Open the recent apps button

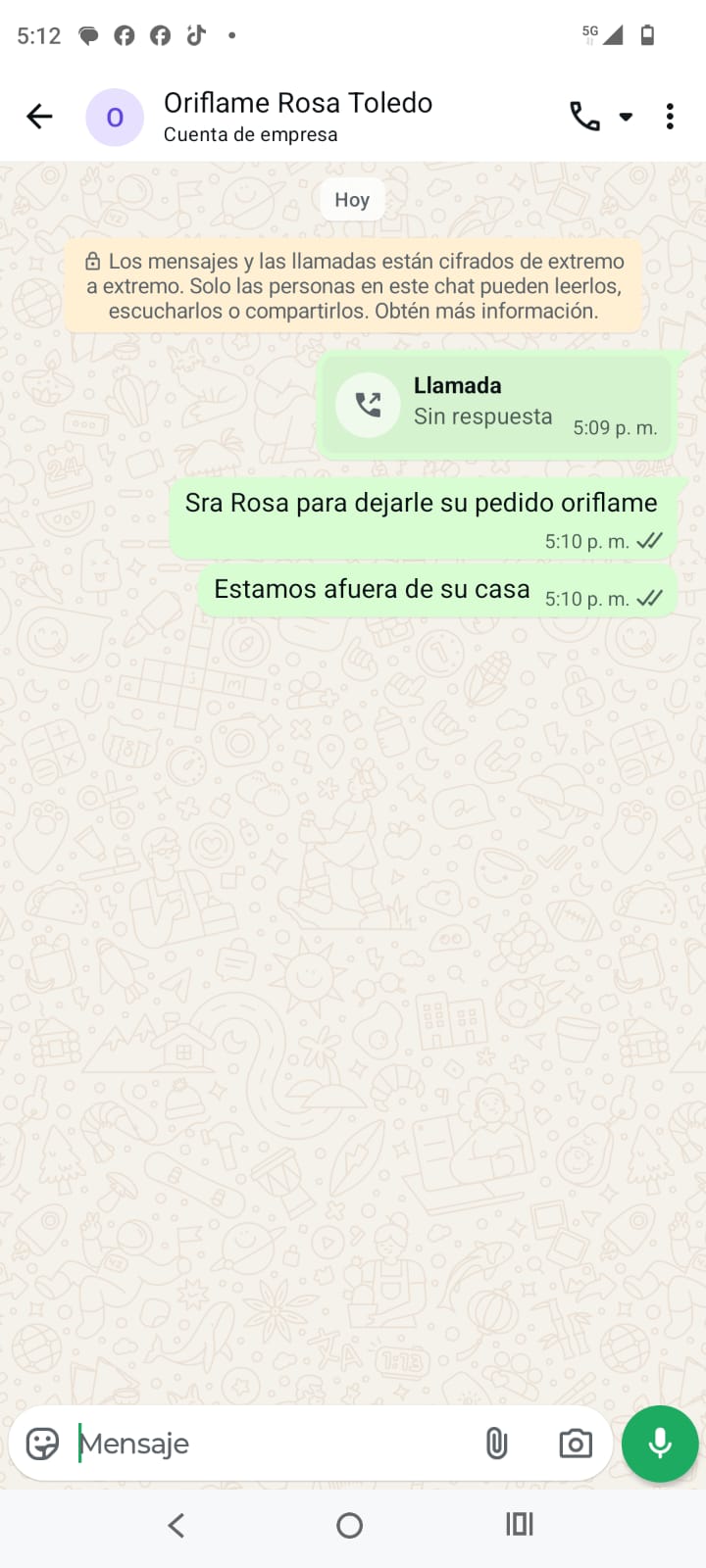click(519, 1524)
